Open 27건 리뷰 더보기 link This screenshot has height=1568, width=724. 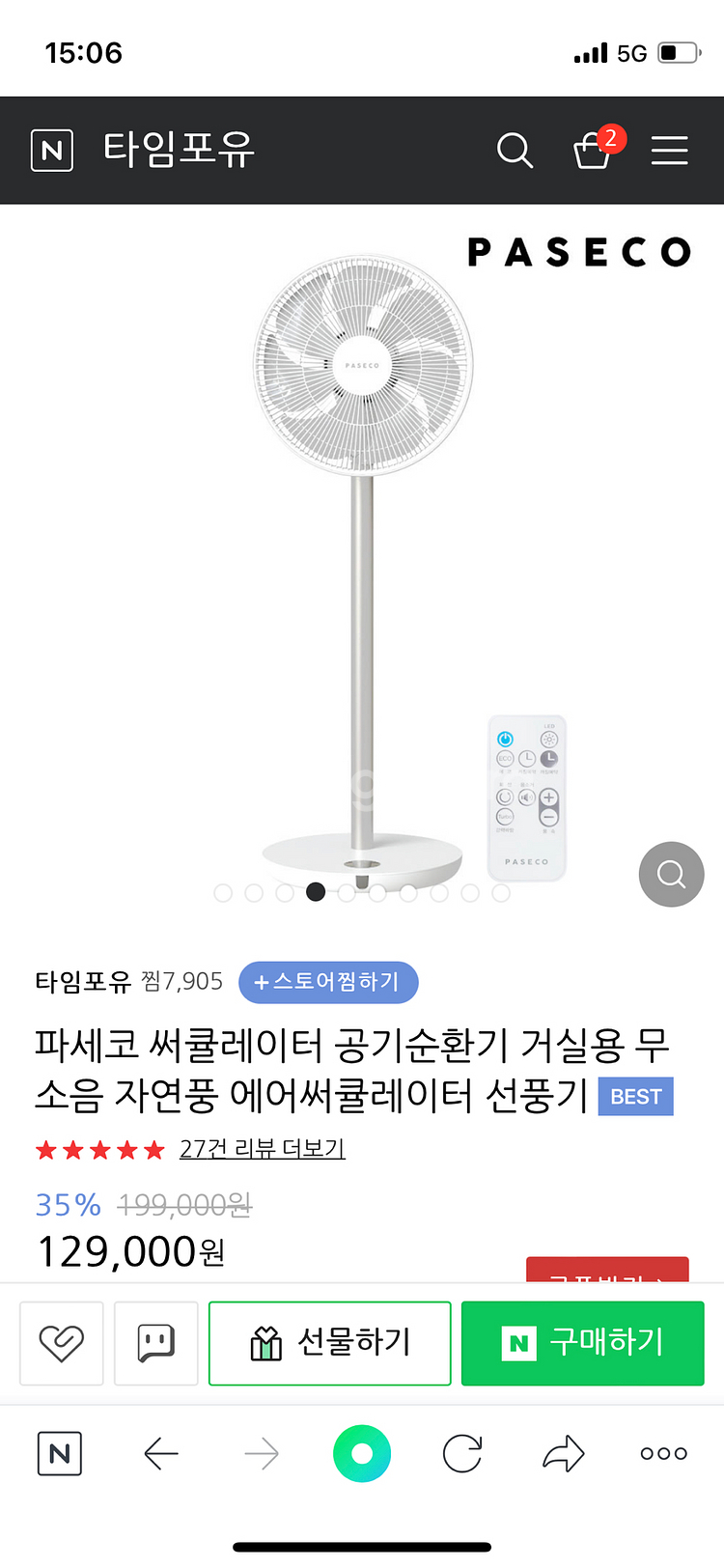click(262, 1149)
